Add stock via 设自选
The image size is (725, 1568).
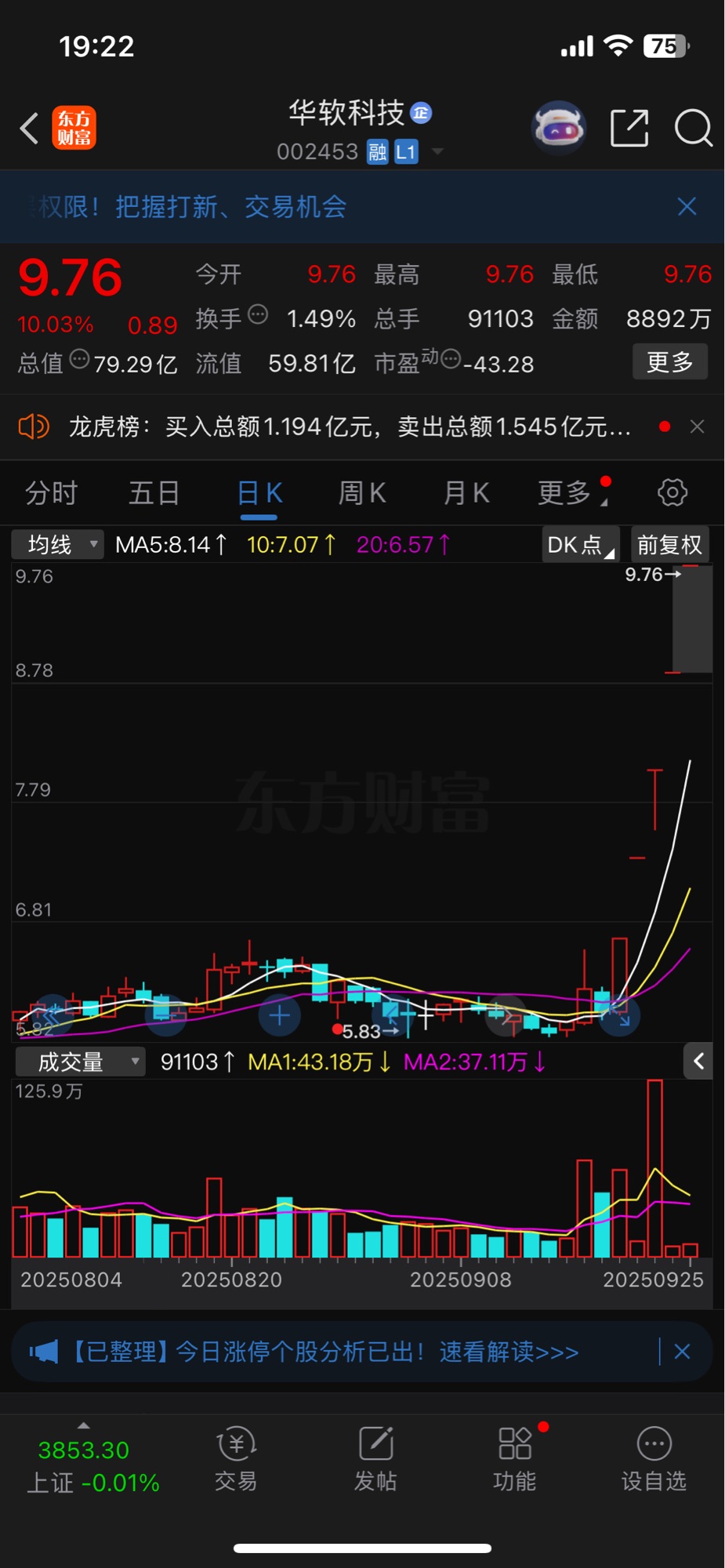(x=654, y=1461)
